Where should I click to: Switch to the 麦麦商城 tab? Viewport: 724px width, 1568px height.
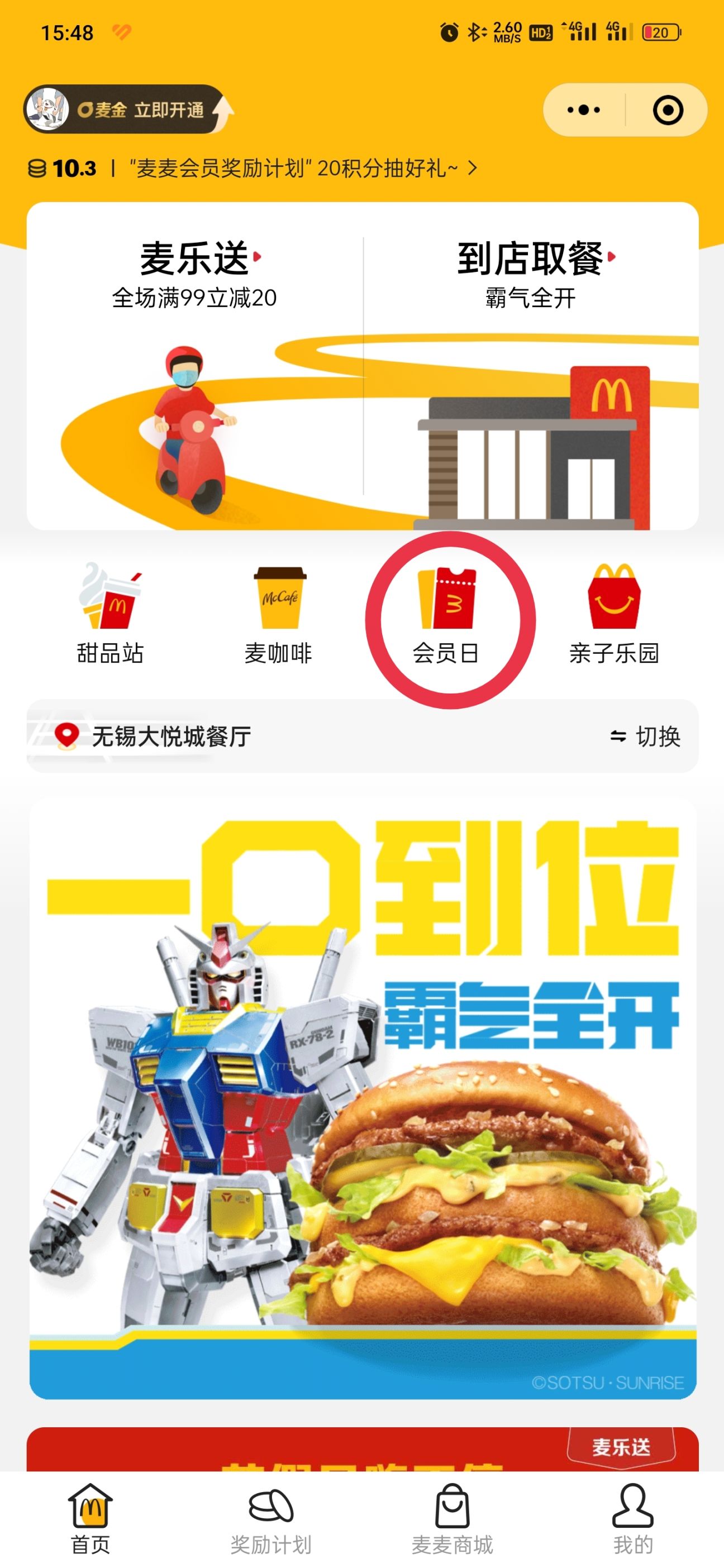tap(452, 1519)
